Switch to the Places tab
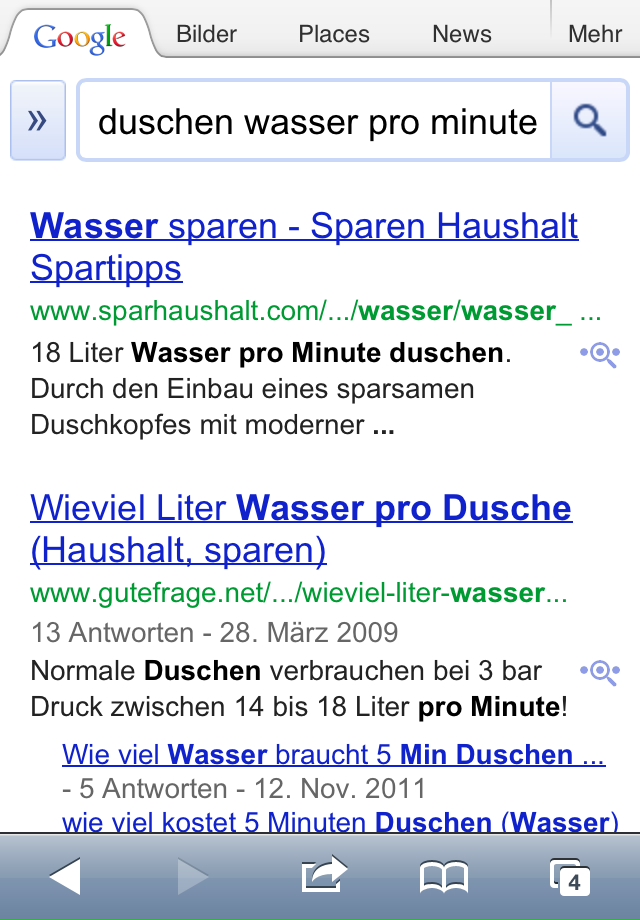640x920 pixels. tap(334, 34)
